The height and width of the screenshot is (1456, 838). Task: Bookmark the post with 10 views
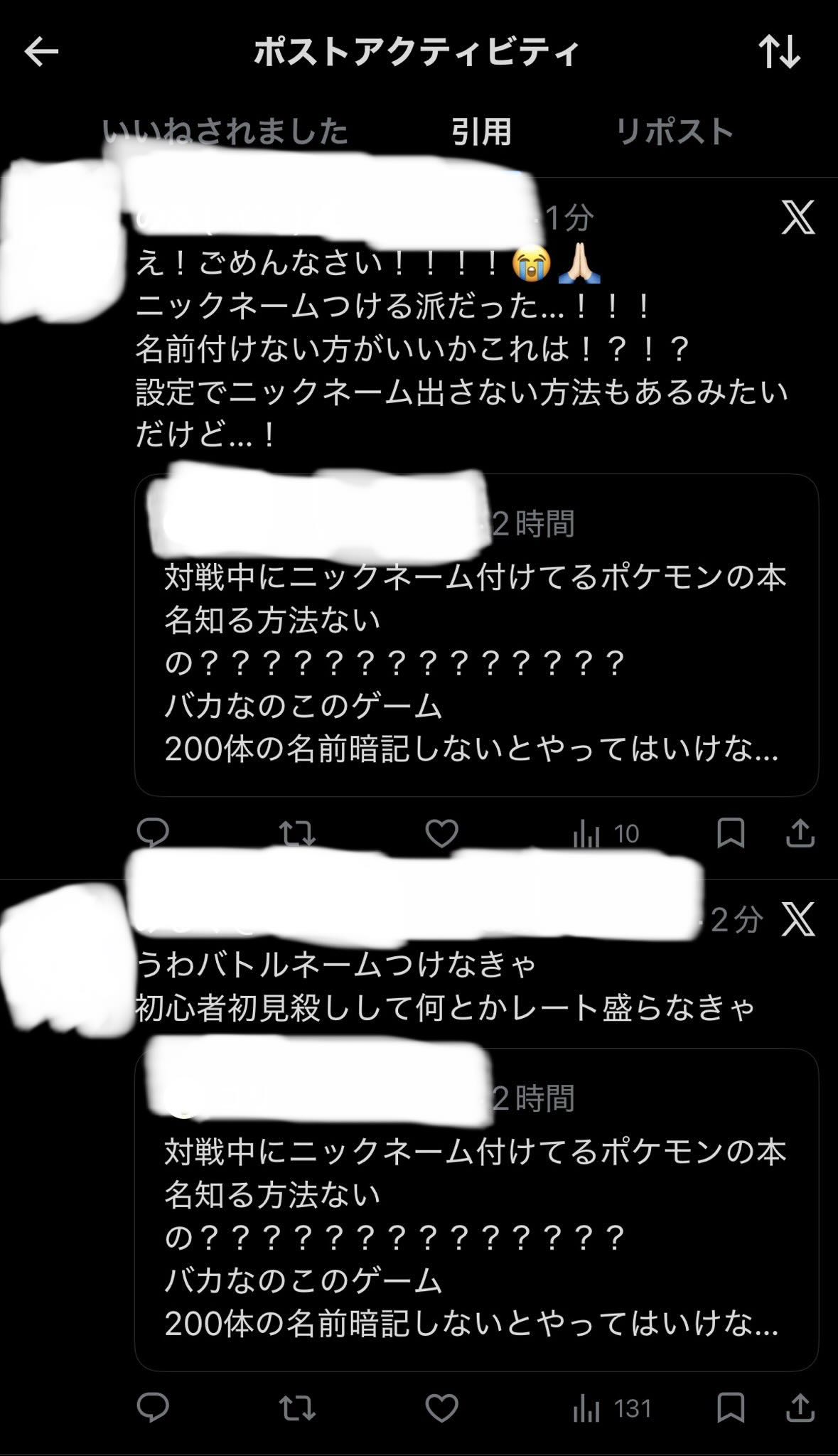coord(731,833)
